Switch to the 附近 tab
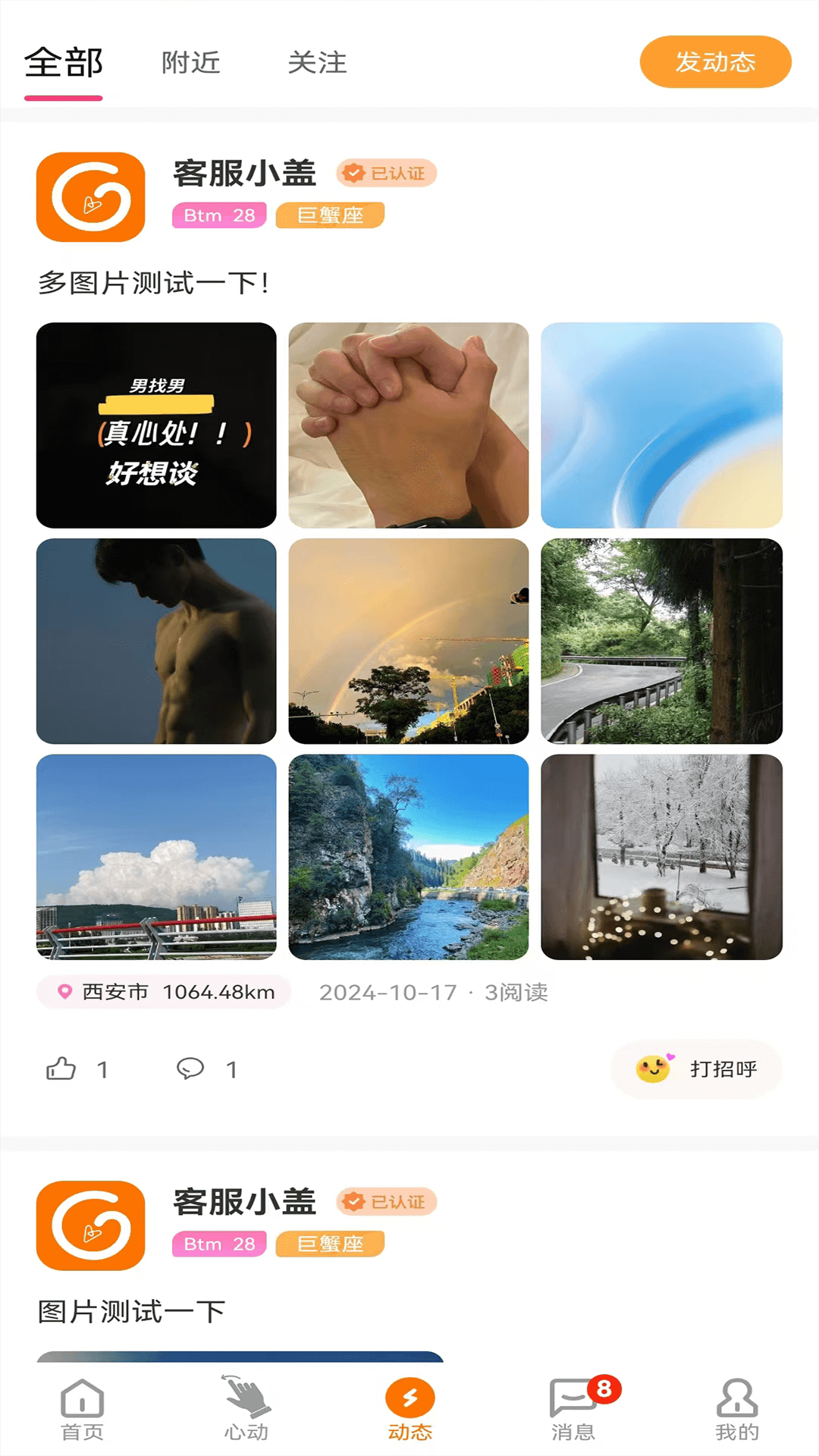 coord(190,64)
